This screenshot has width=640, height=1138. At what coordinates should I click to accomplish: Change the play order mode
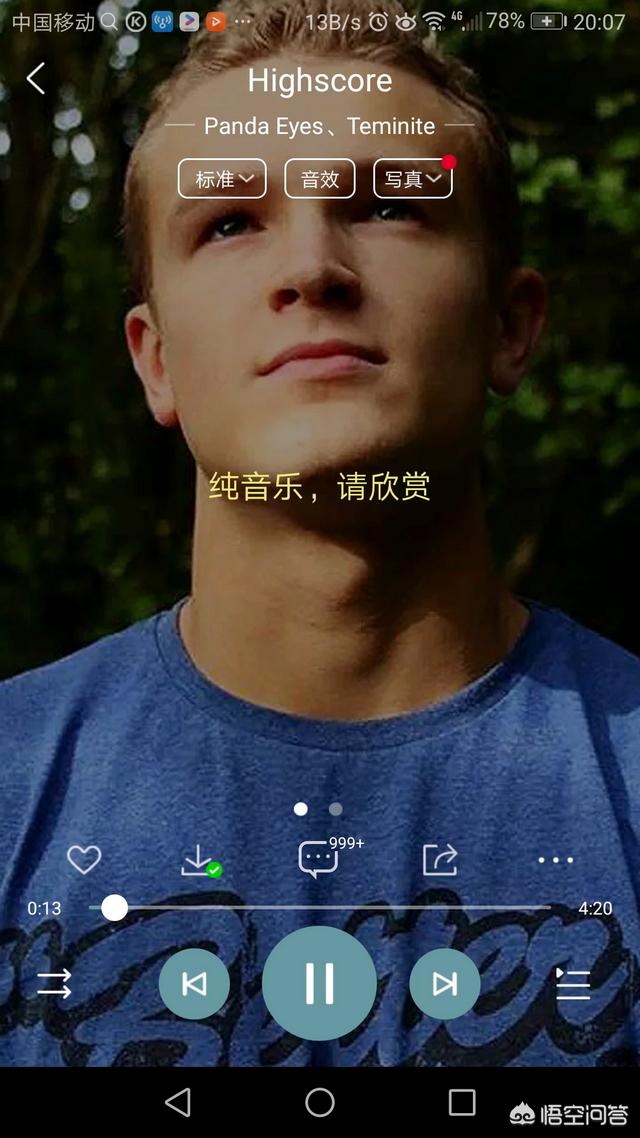tap(54, 983)
